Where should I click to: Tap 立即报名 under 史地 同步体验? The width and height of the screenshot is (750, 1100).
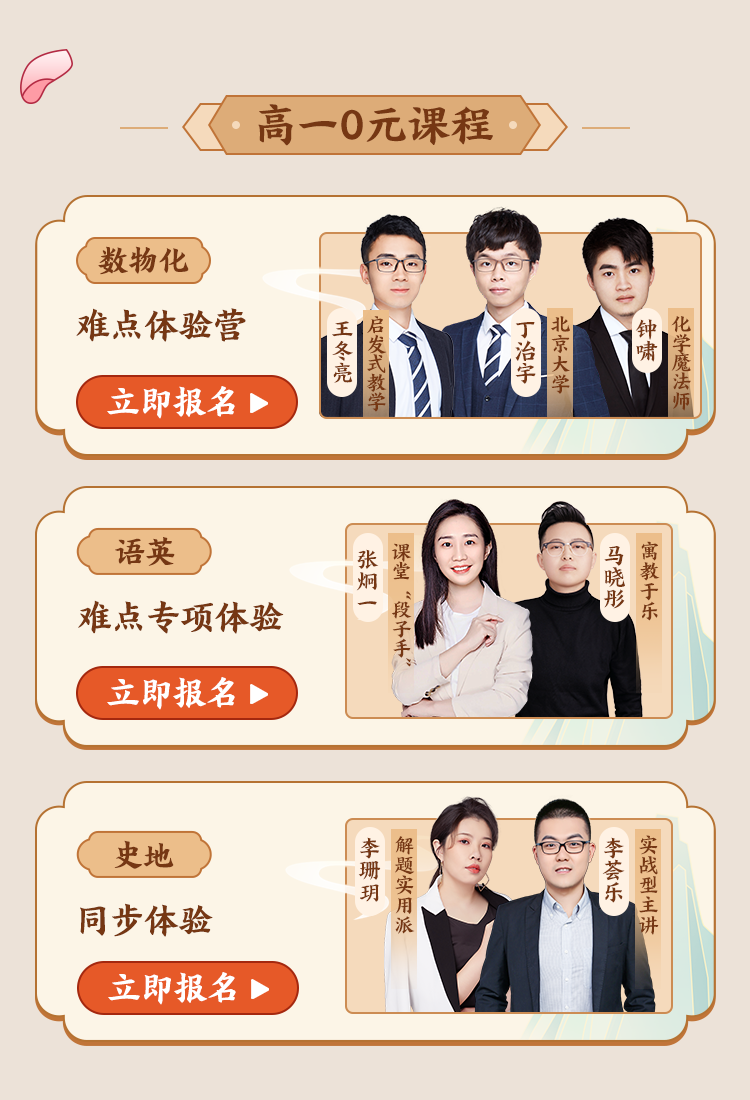187,988
